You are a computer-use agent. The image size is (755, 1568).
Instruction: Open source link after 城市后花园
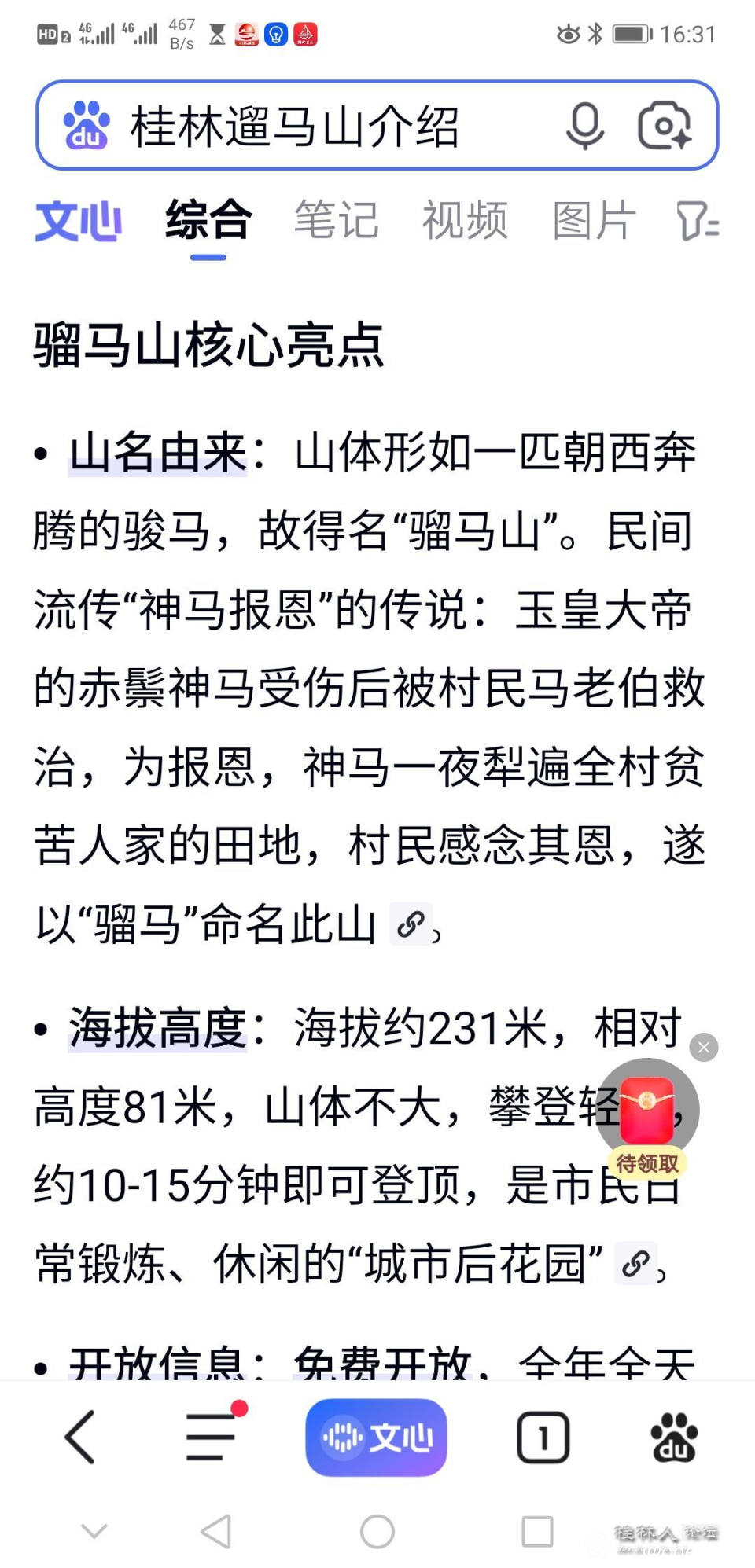(635, 1264)
